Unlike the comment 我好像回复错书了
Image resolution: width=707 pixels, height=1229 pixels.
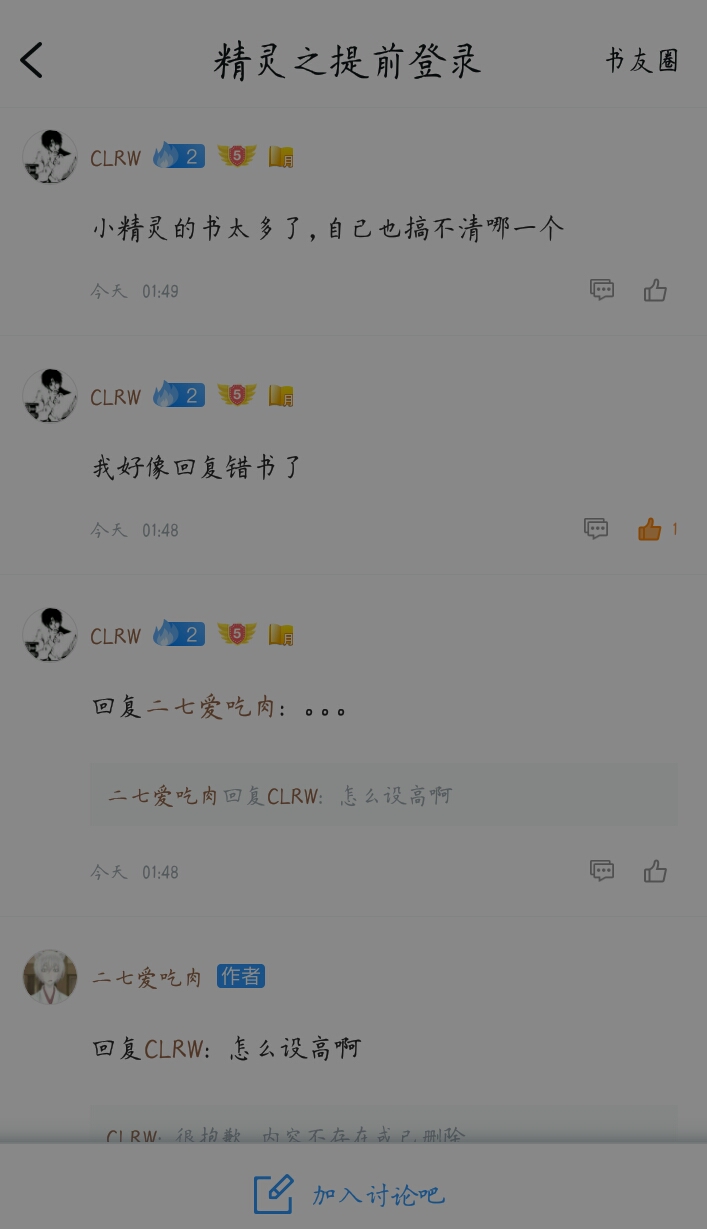point(650,529)
